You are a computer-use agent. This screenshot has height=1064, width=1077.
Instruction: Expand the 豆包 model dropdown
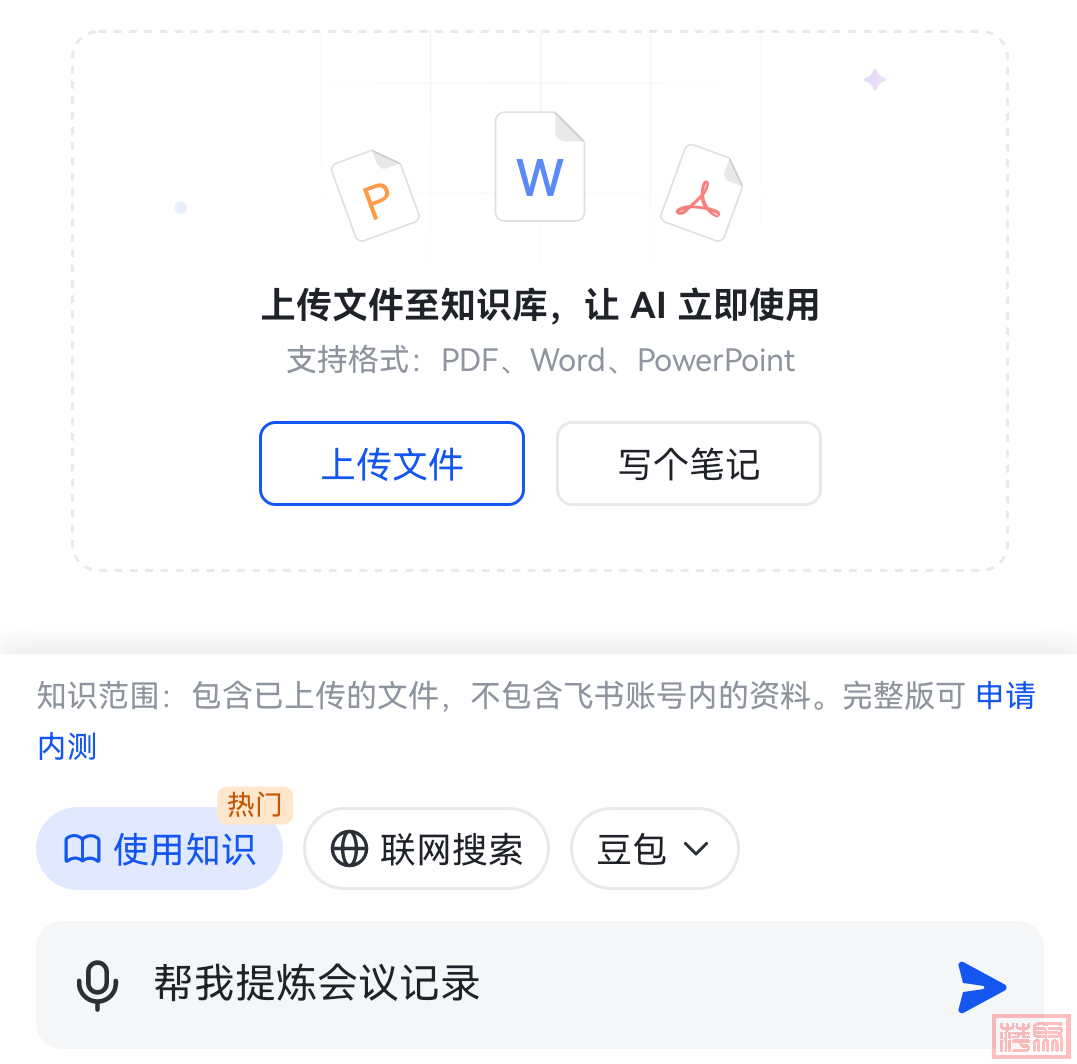(x=654, y=849)
